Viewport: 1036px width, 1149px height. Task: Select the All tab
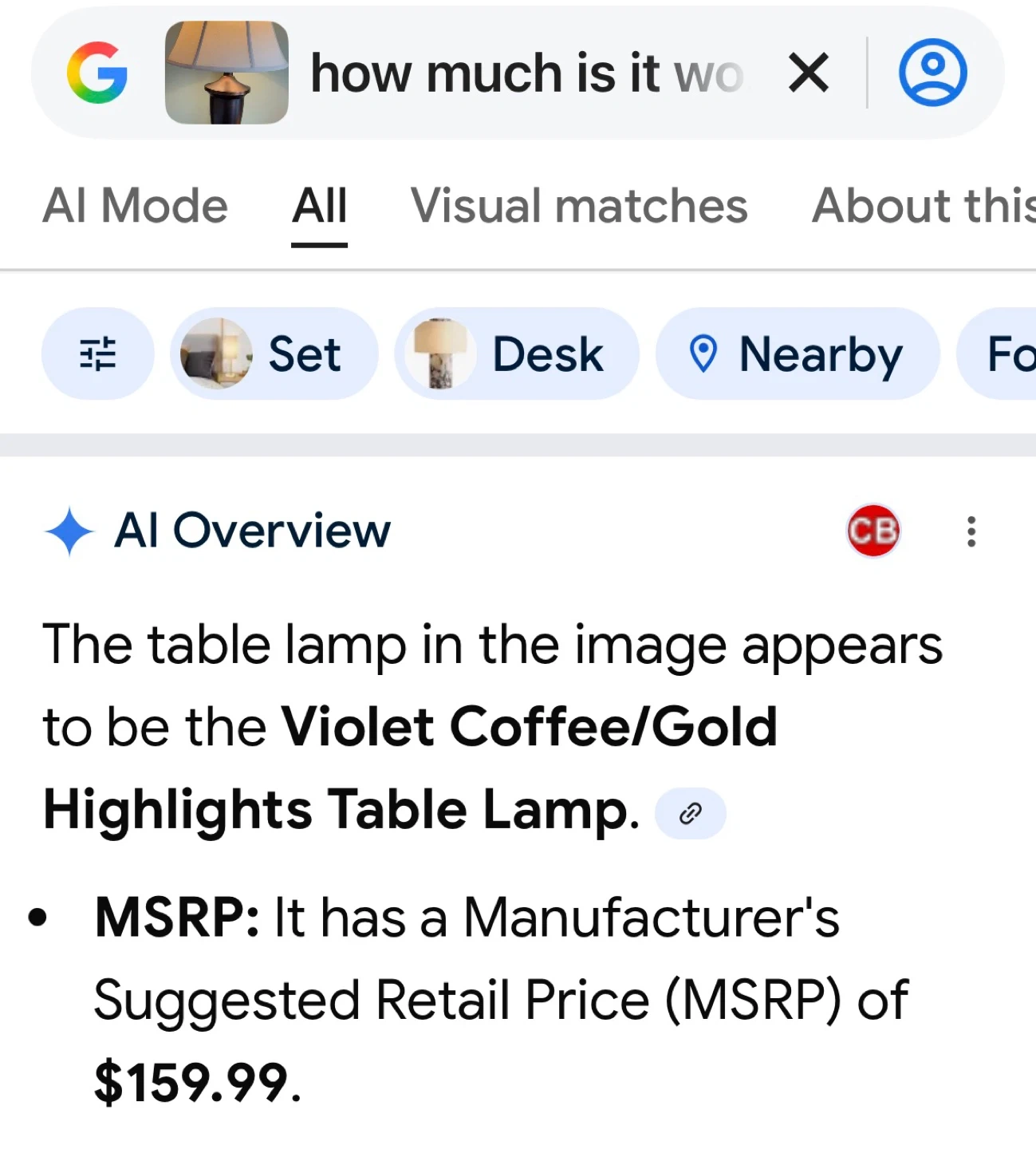319,206
